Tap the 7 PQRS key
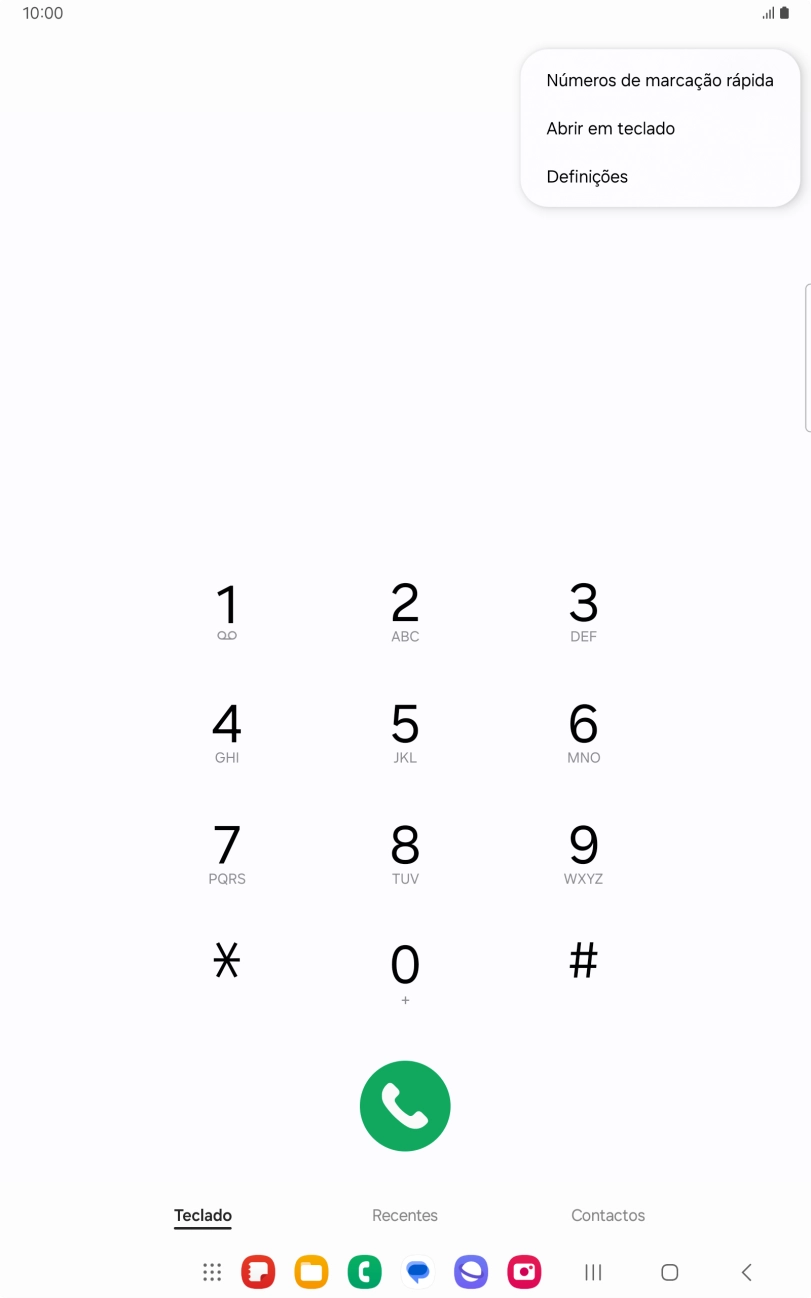 pyautogui.click(x=227, y=853)
